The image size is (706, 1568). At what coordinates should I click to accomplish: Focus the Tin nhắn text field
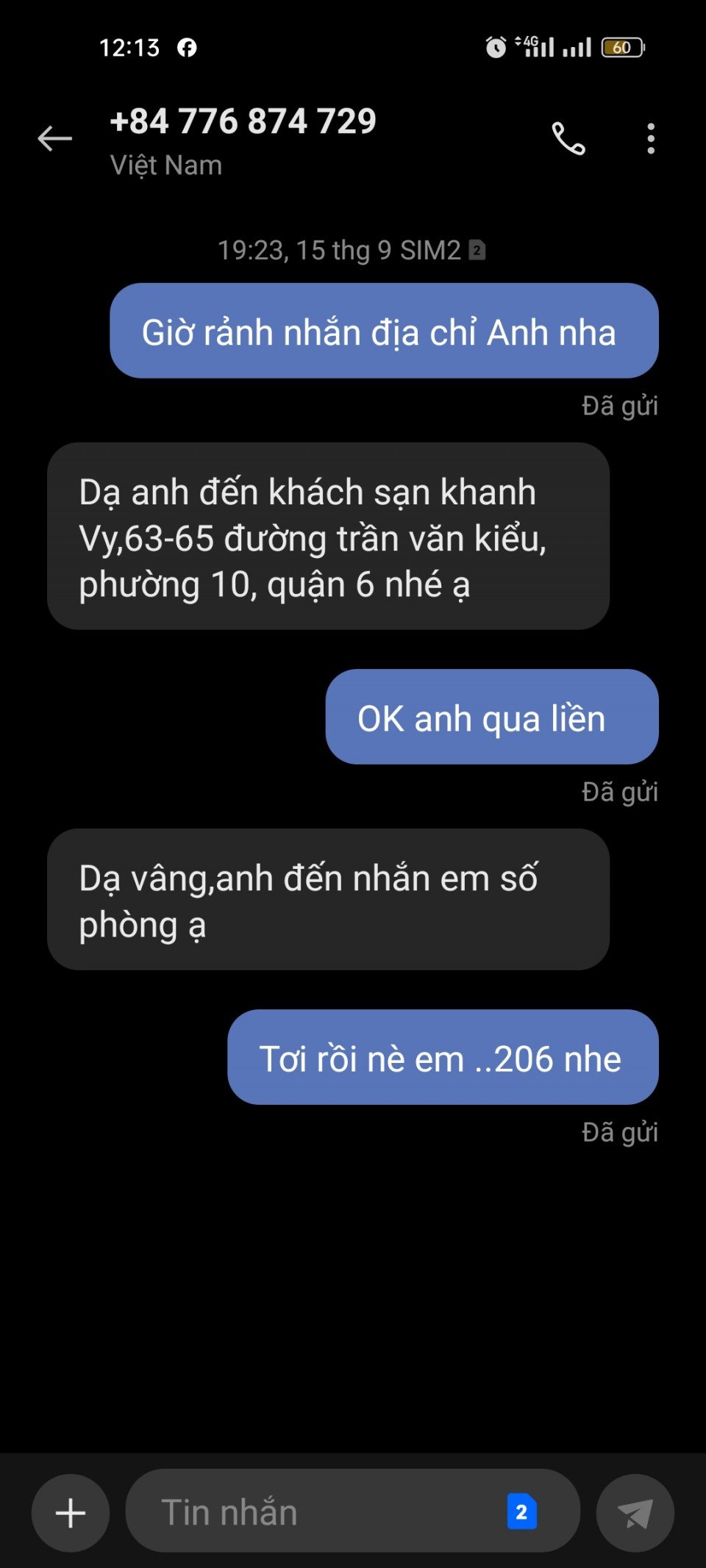pos(316,1513)
